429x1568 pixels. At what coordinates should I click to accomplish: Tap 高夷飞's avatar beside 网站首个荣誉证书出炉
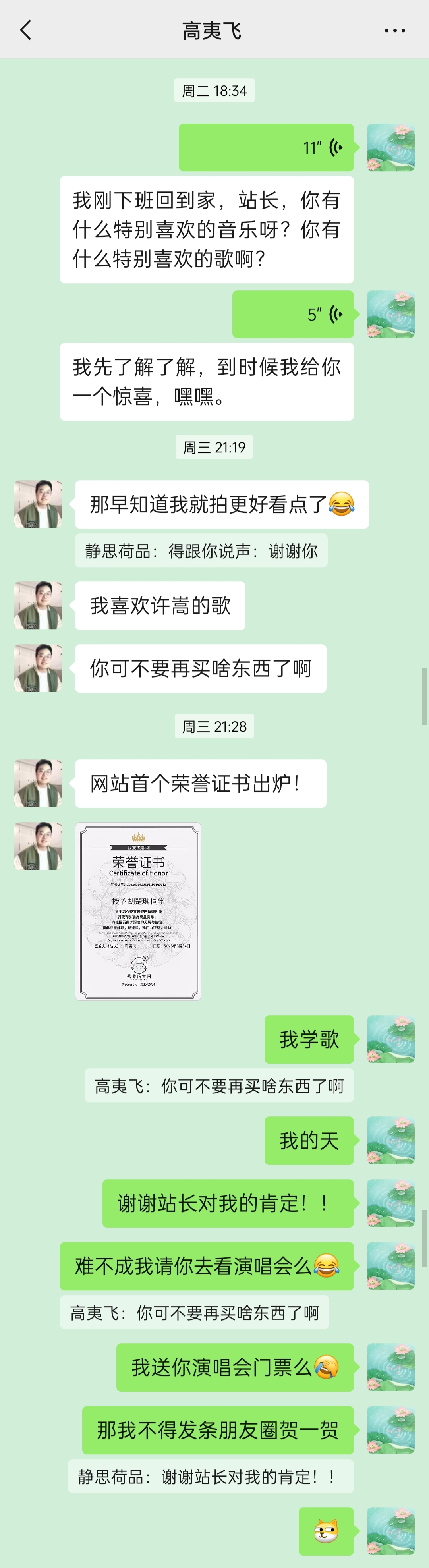click(x=39, y=783)
